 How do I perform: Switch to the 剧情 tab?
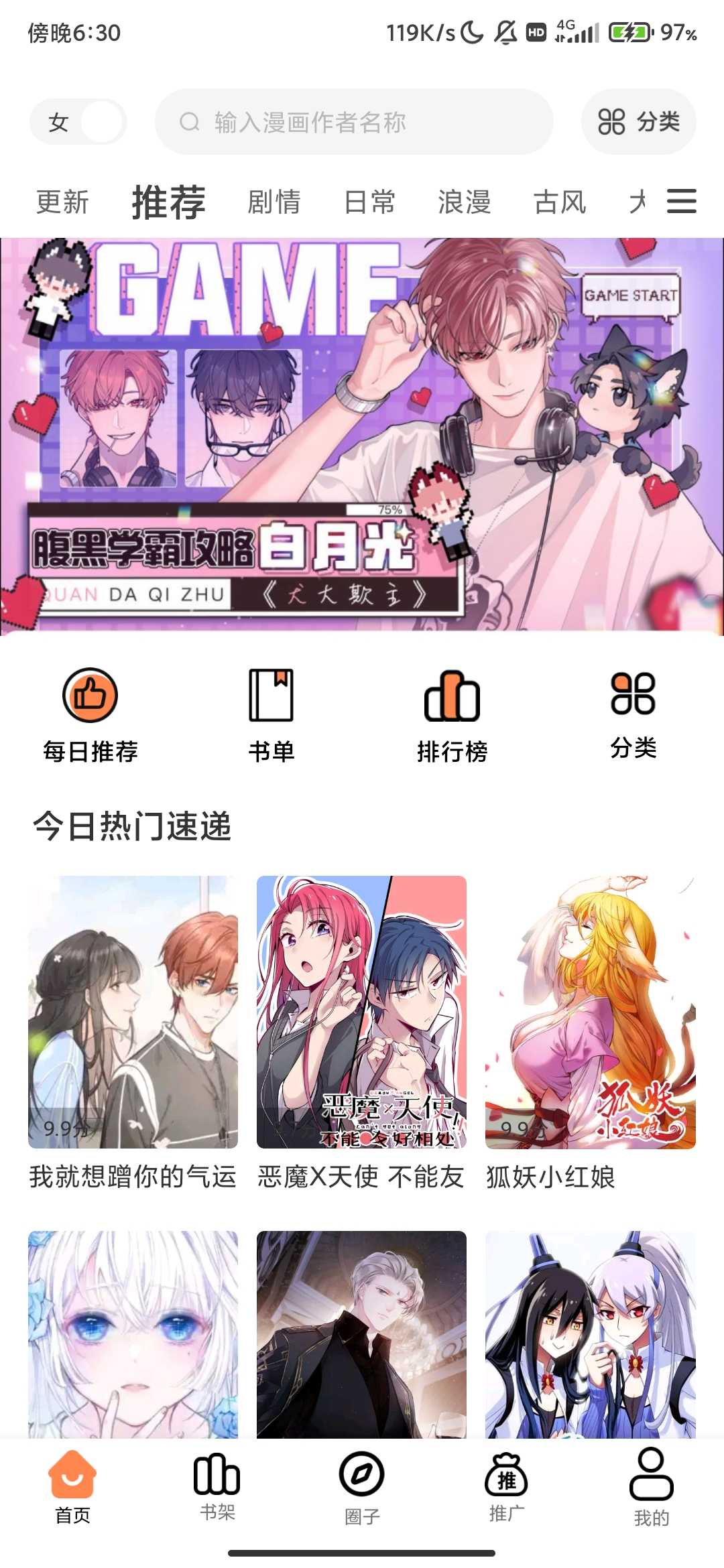click(x=274, y=202)
